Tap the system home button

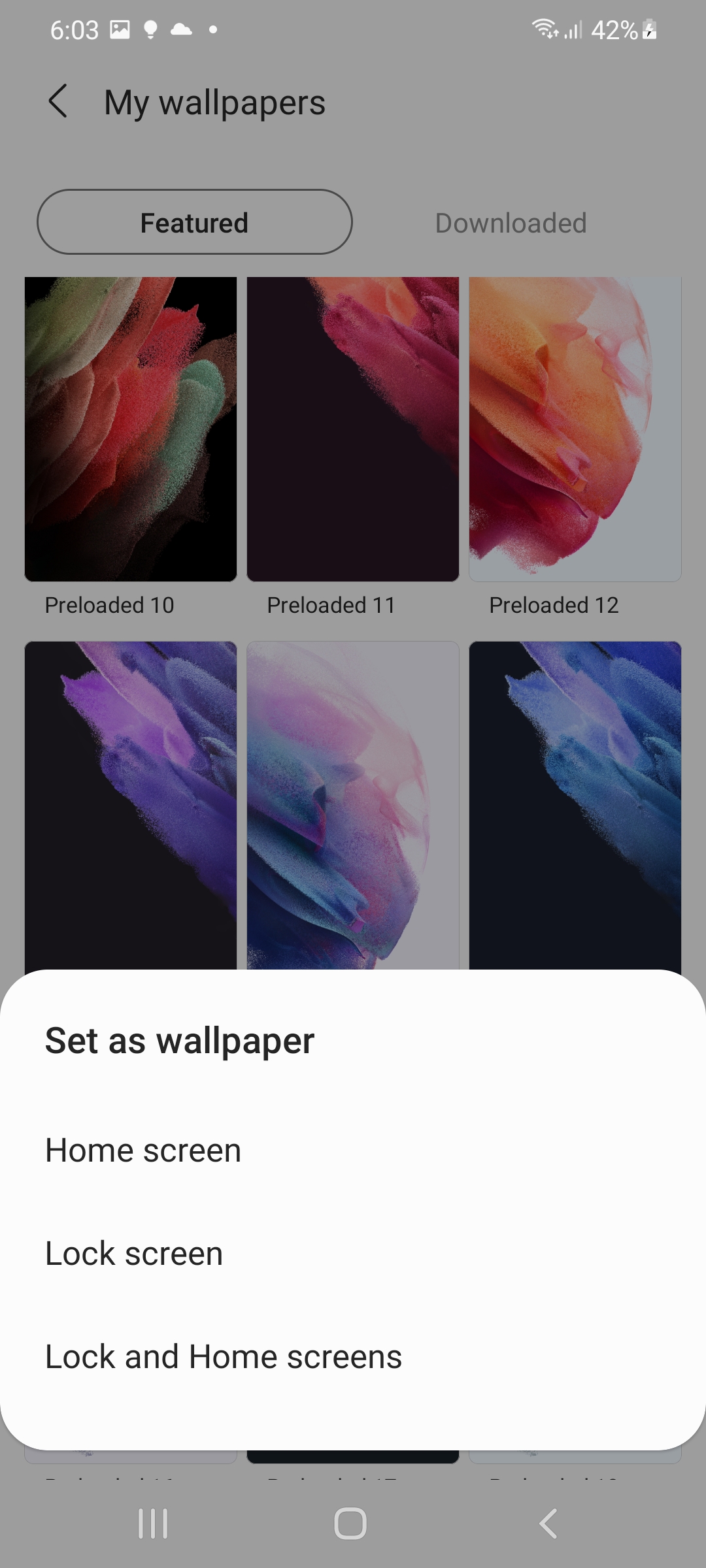[x=350, y=1524]
